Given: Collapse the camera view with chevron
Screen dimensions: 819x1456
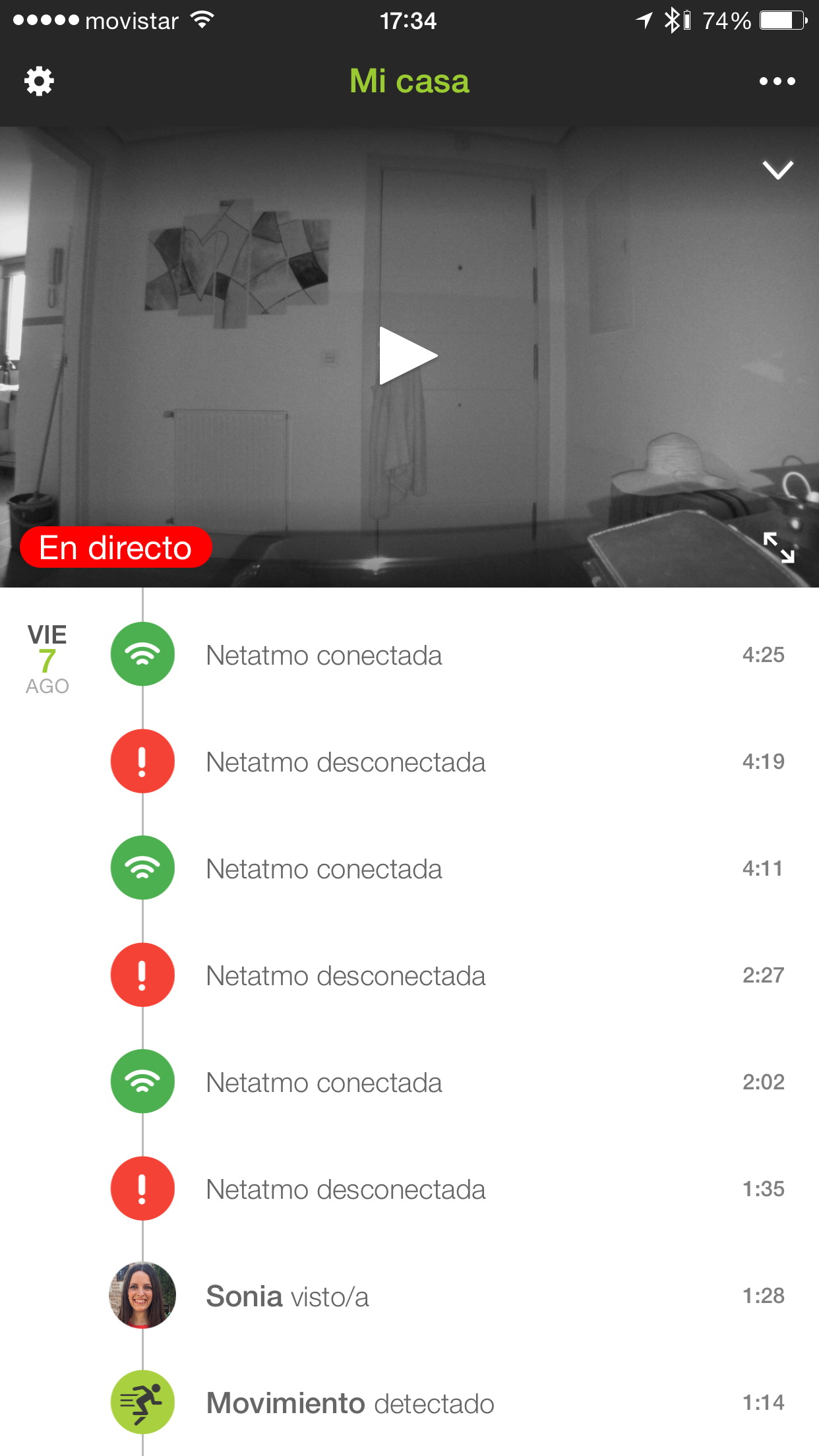Looking at the screenshot, I should click(777, 170).
